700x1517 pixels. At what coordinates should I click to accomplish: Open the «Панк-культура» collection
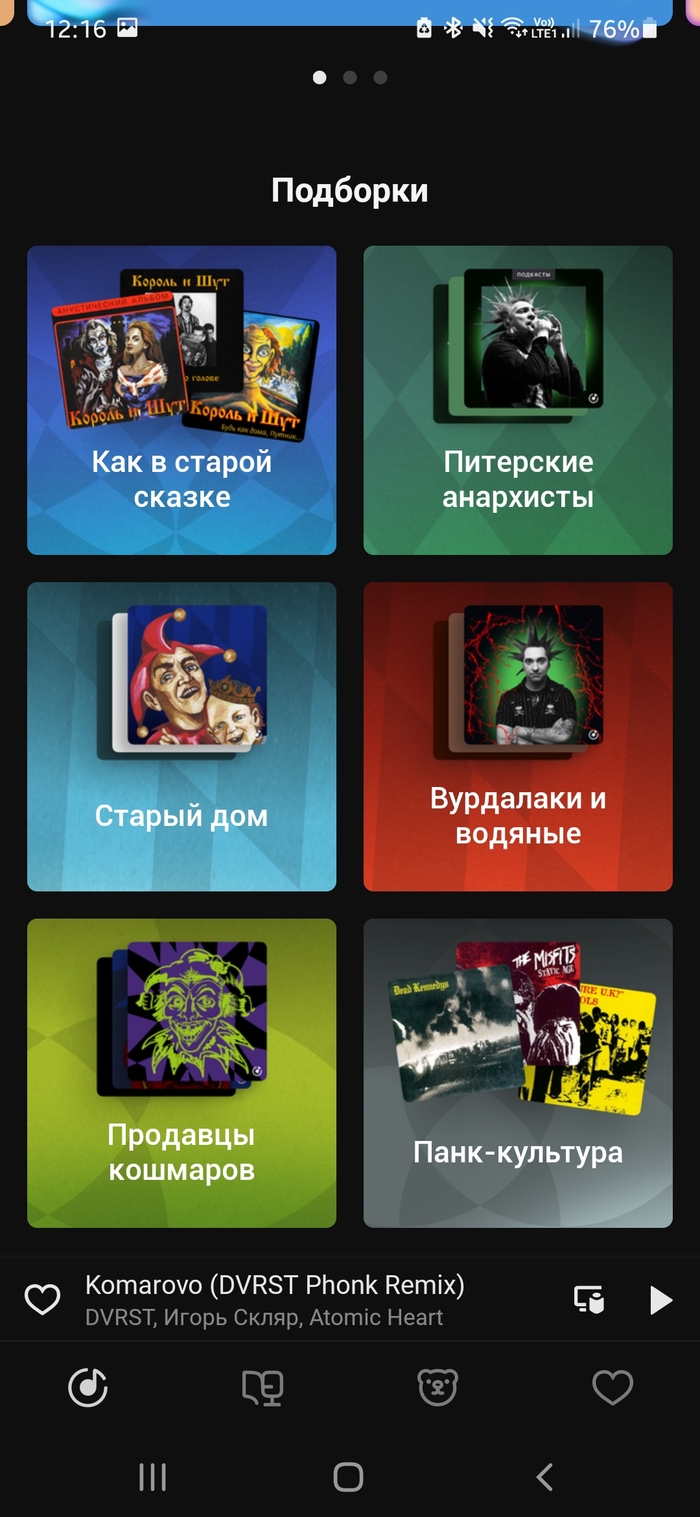point(517,1072)
